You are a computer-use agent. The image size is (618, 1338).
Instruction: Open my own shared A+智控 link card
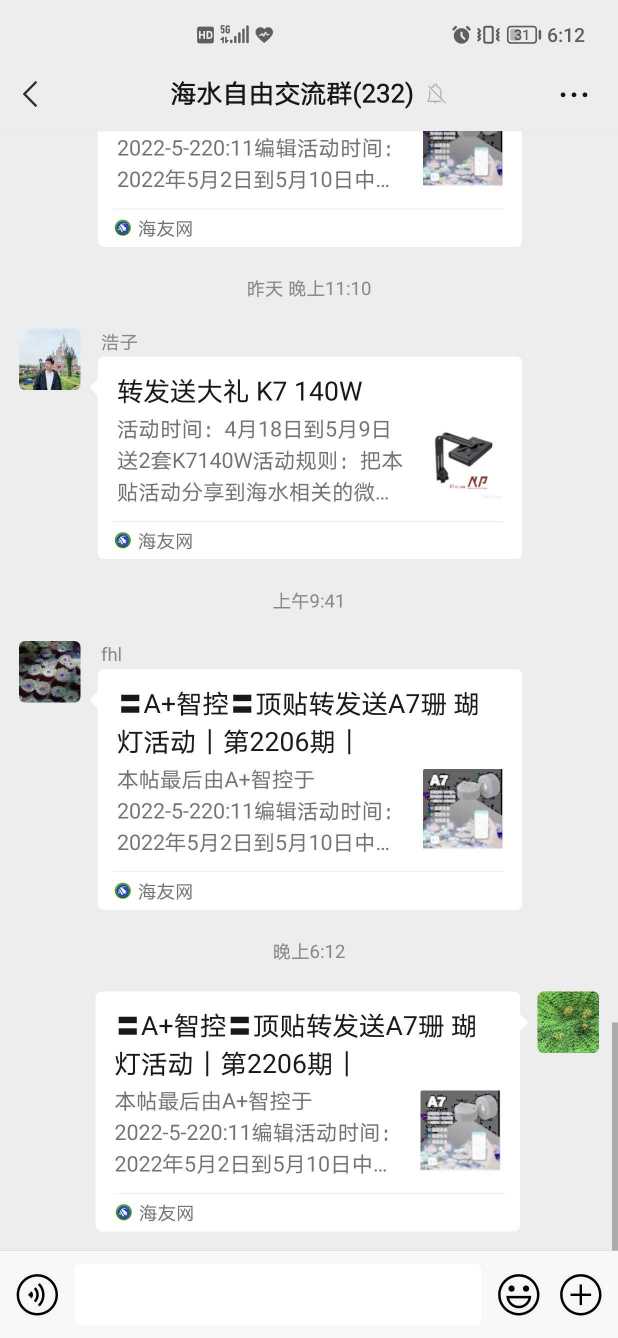(307, 1110)
